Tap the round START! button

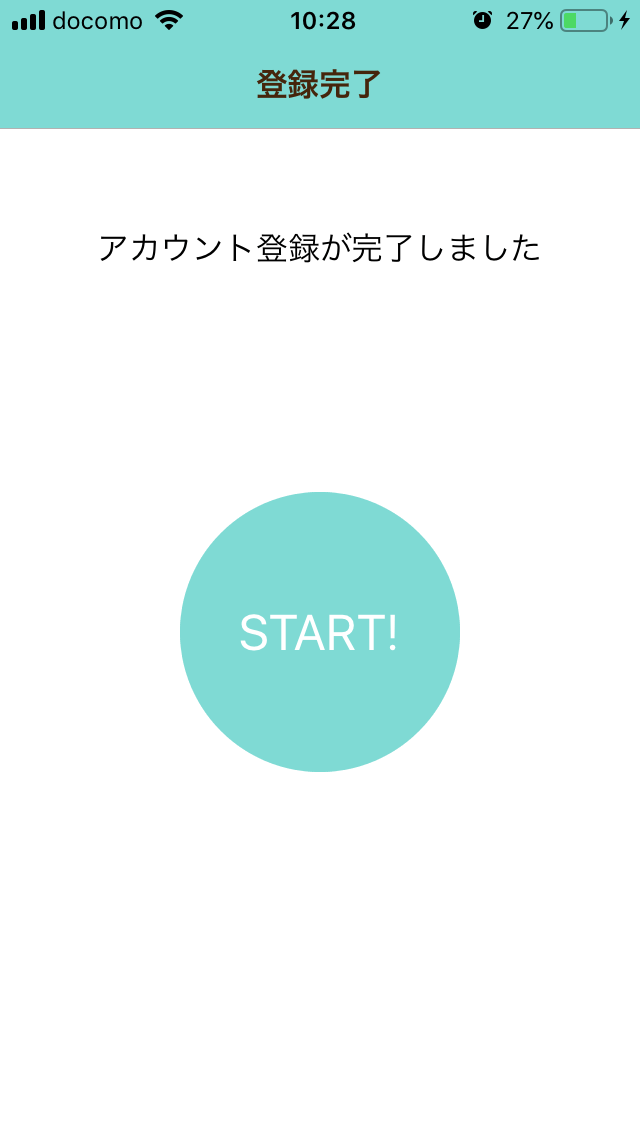click(320, 632)
